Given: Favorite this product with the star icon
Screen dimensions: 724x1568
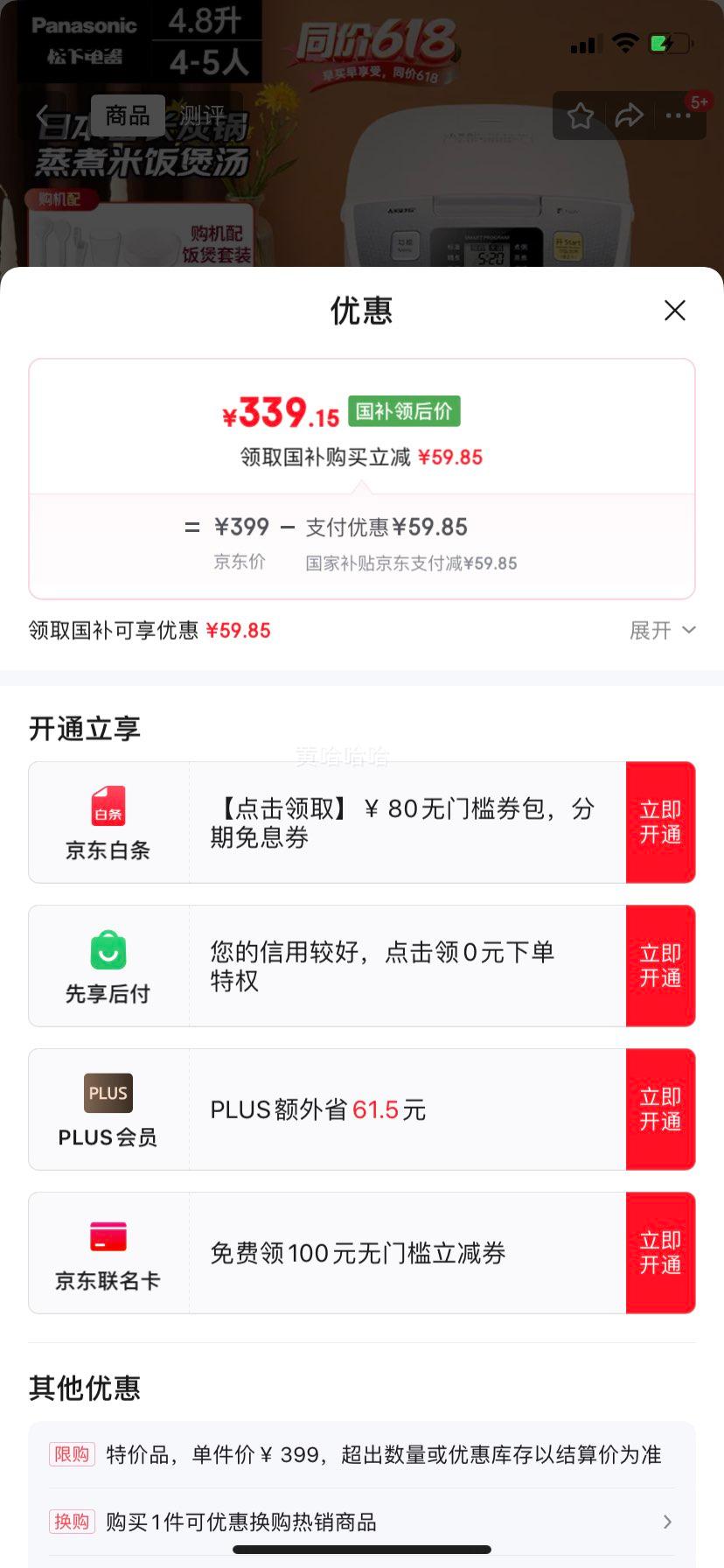Looking at the screenshot, I should pyautogui.click(x=581, y=115).
